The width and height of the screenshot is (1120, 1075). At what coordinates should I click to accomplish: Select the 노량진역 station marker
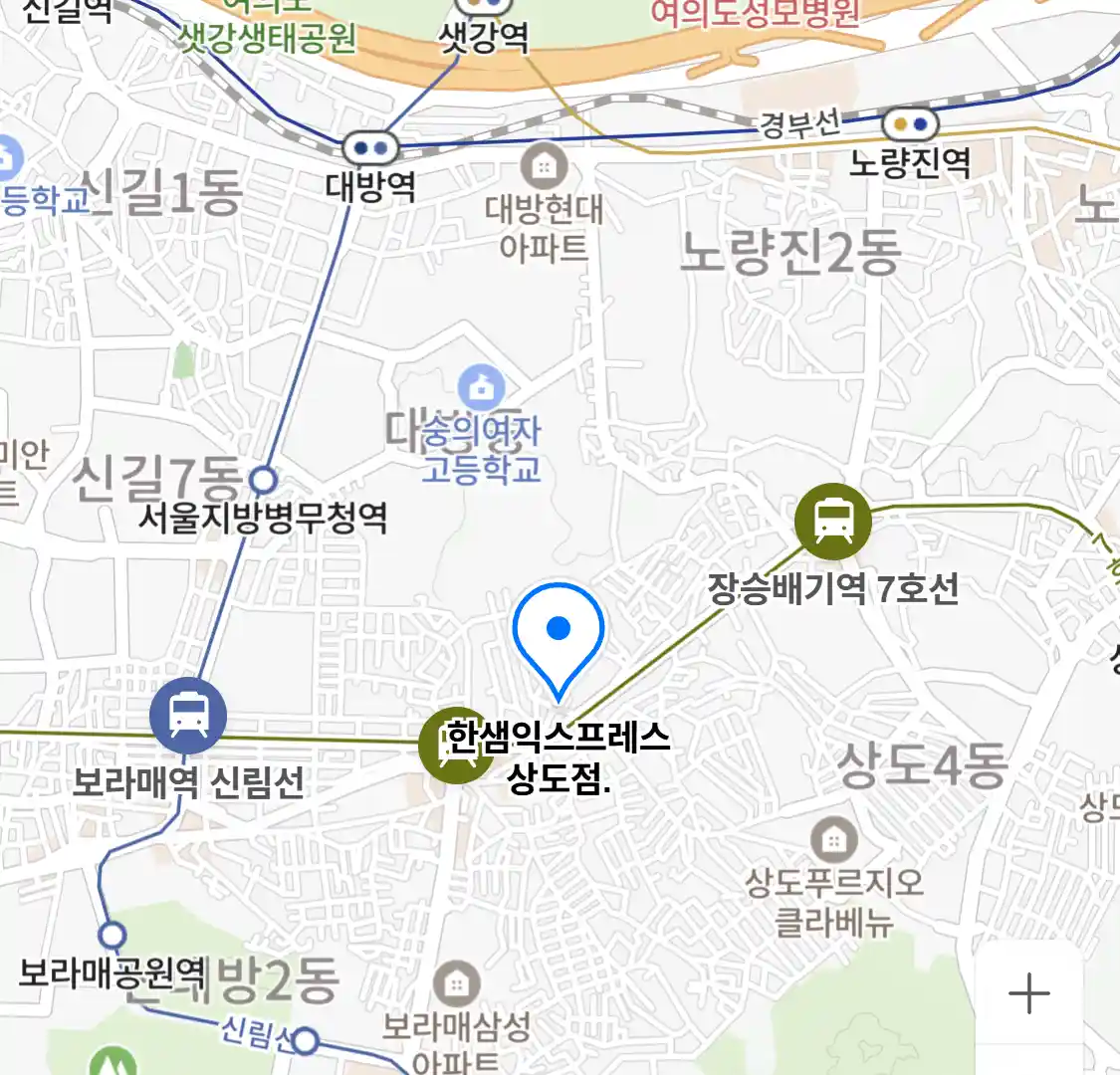pyautogui.click(x=910, y=125)
